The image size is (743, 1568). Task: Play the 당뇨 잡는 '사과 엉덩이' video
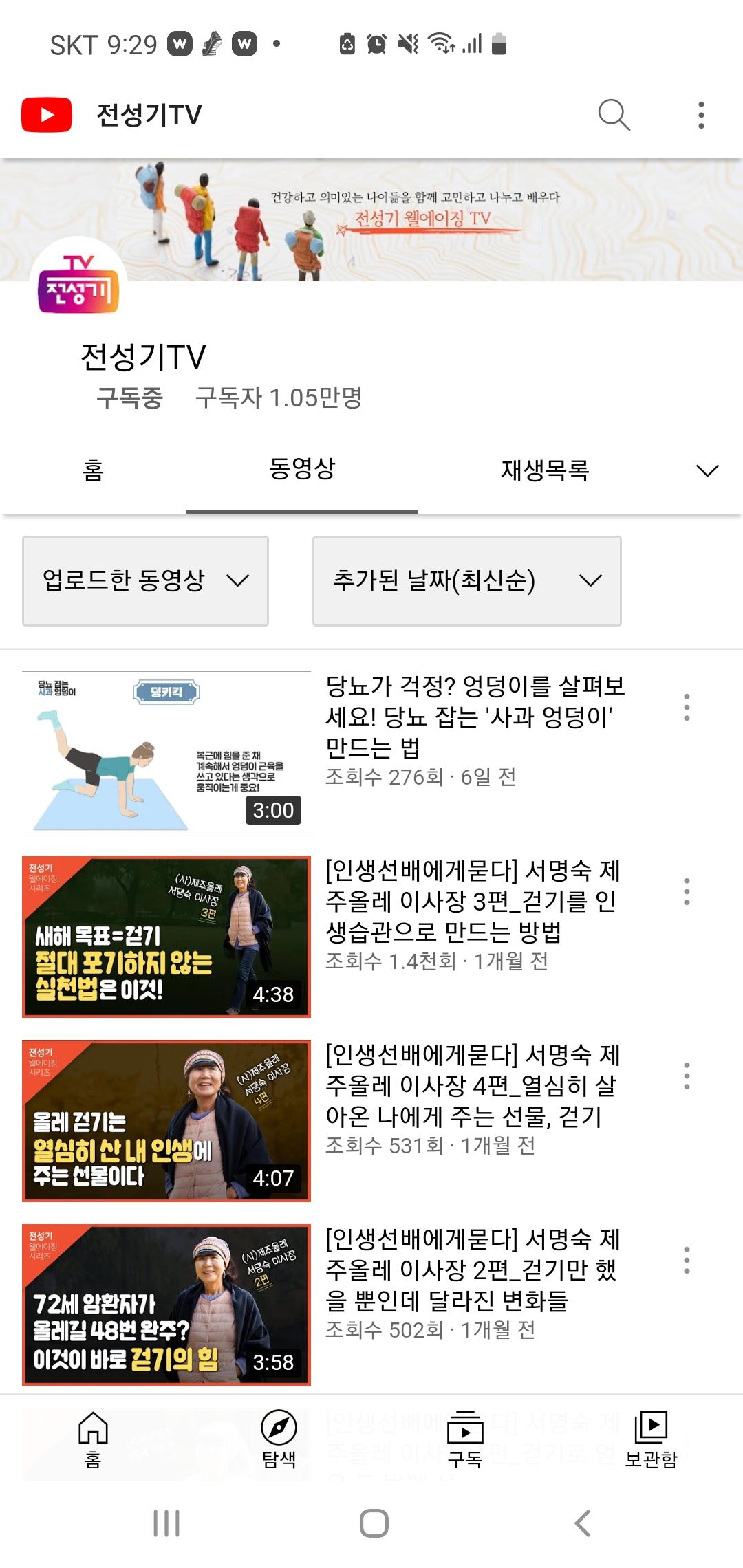[166, 752]
